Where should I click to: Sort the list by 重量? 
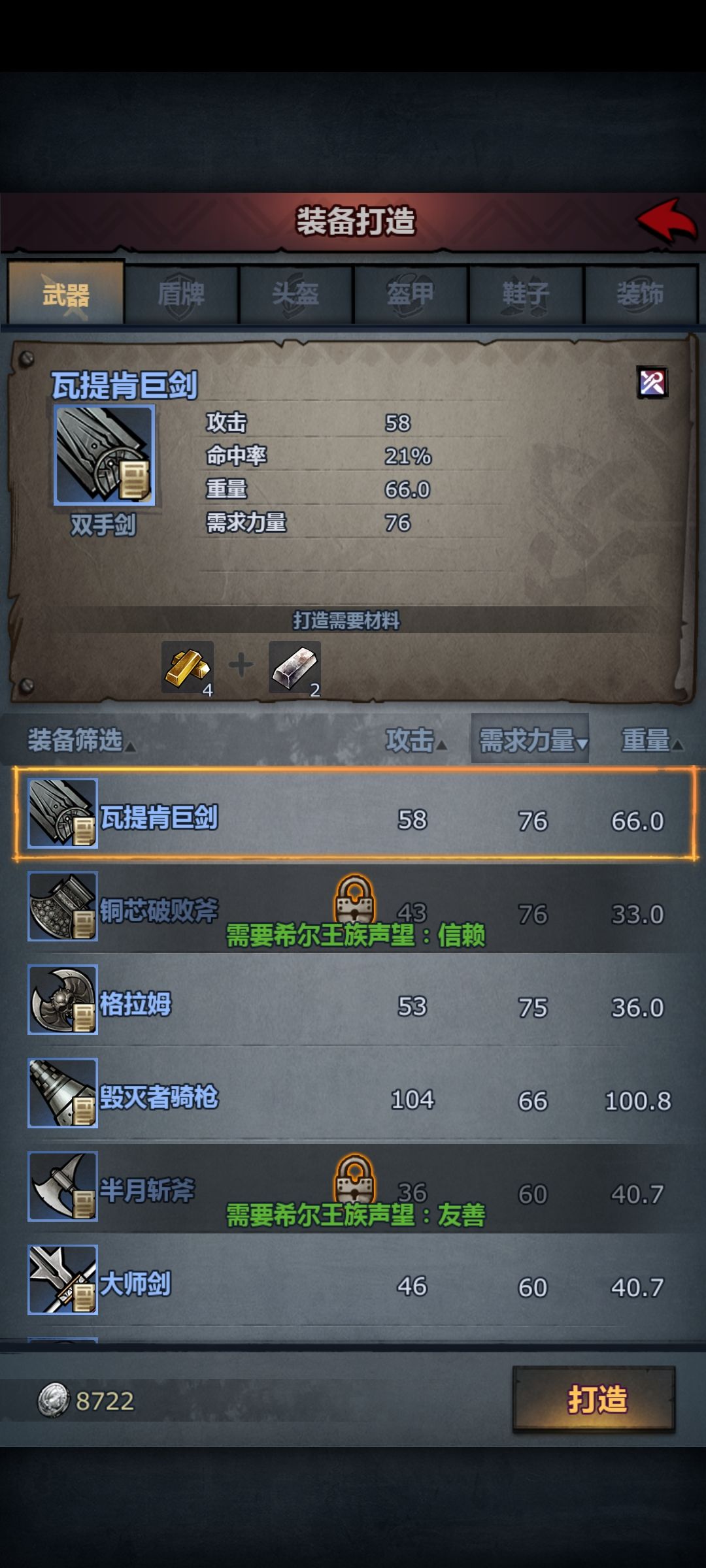(652, 740)
